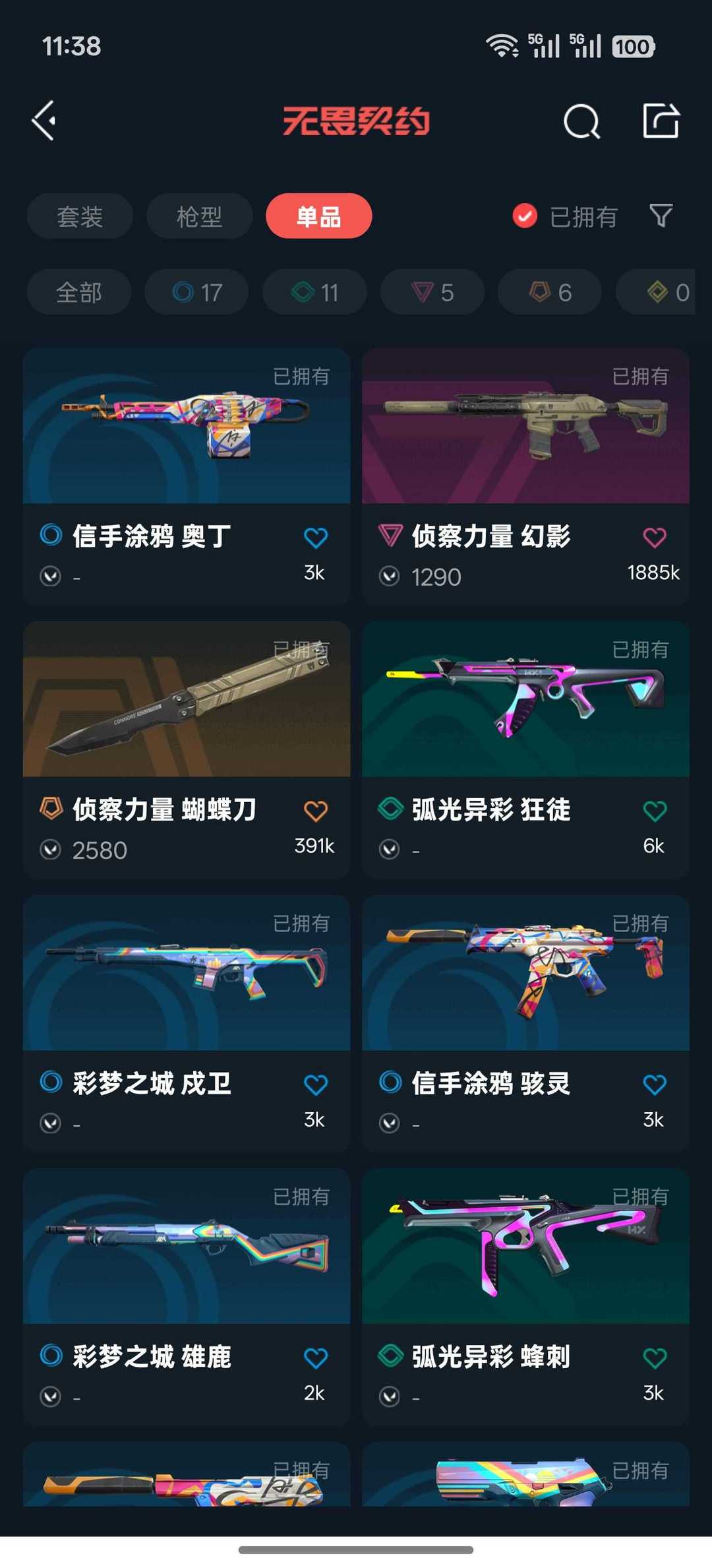Toggle the 已拥有 owned filter checkbox
712x1568 pixels.
pos(525,216)
